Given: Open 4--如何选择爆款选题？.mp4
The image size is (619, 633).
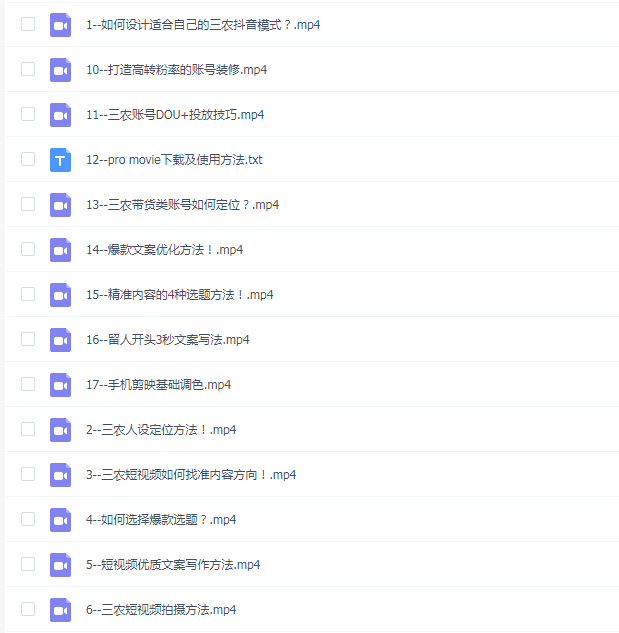Looking at the screenshot, I should [x=161, y=519].
